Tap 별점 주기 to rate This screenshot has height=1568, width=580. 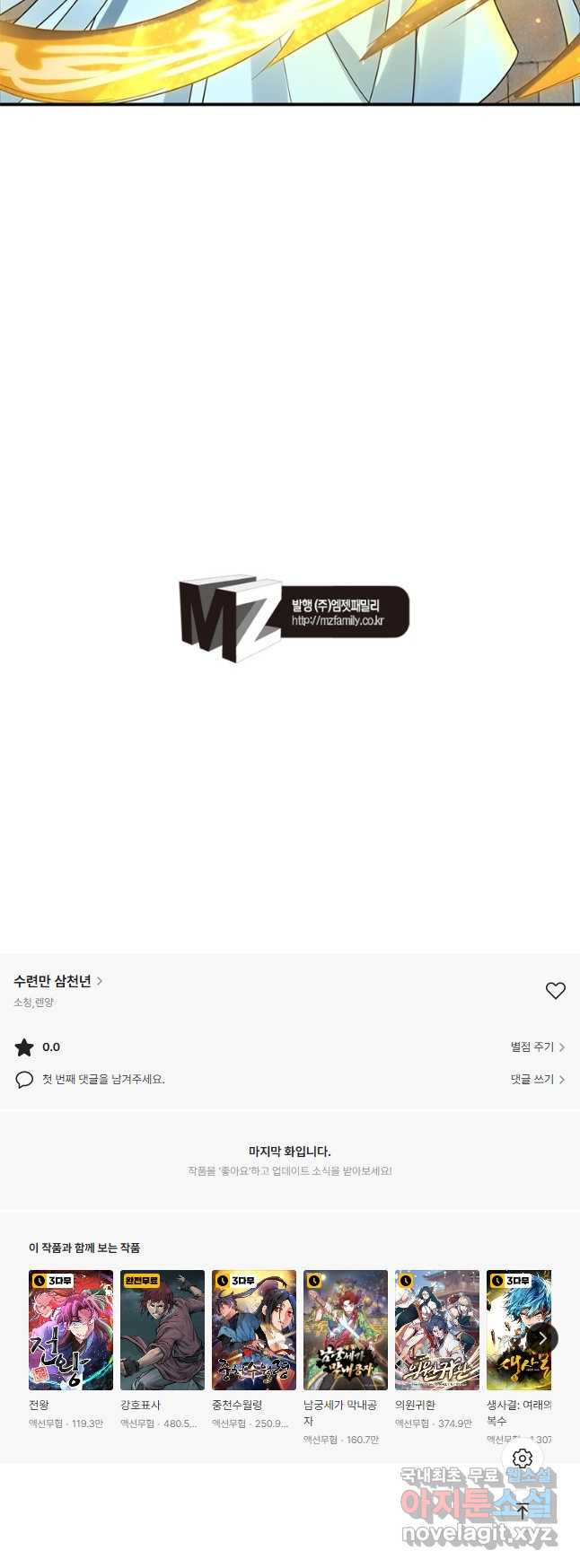pos(537,1047)
